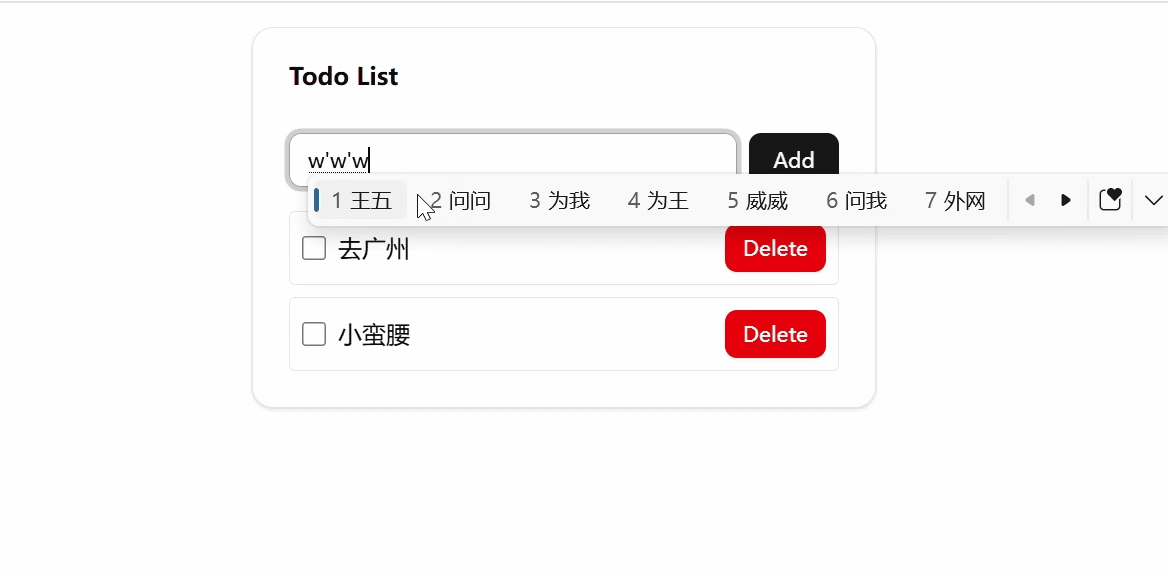This screenshot has width=1168, height=576.
Task: Go to next page of candidates
Action: click(1066, 201)
